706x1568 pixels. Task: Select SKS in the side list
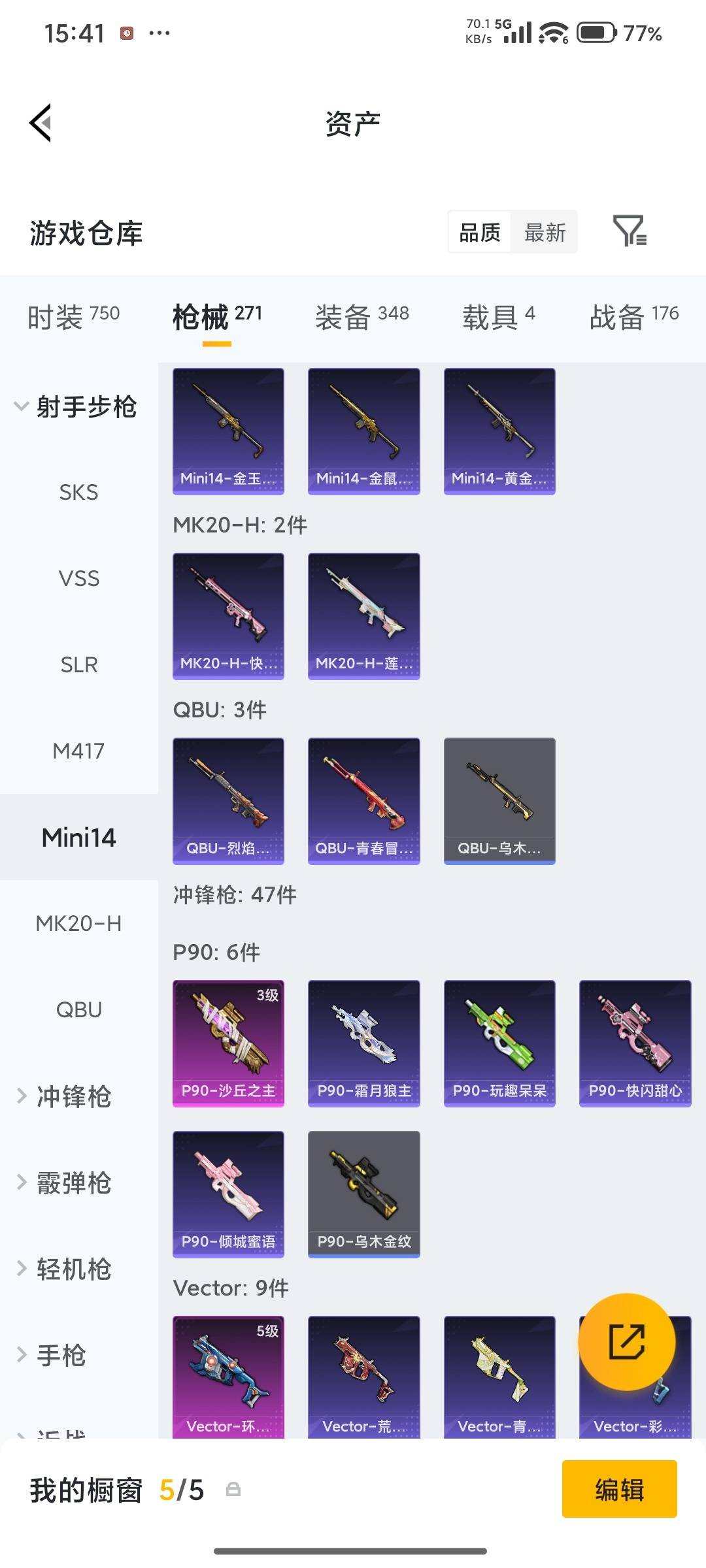click(78, 492)
